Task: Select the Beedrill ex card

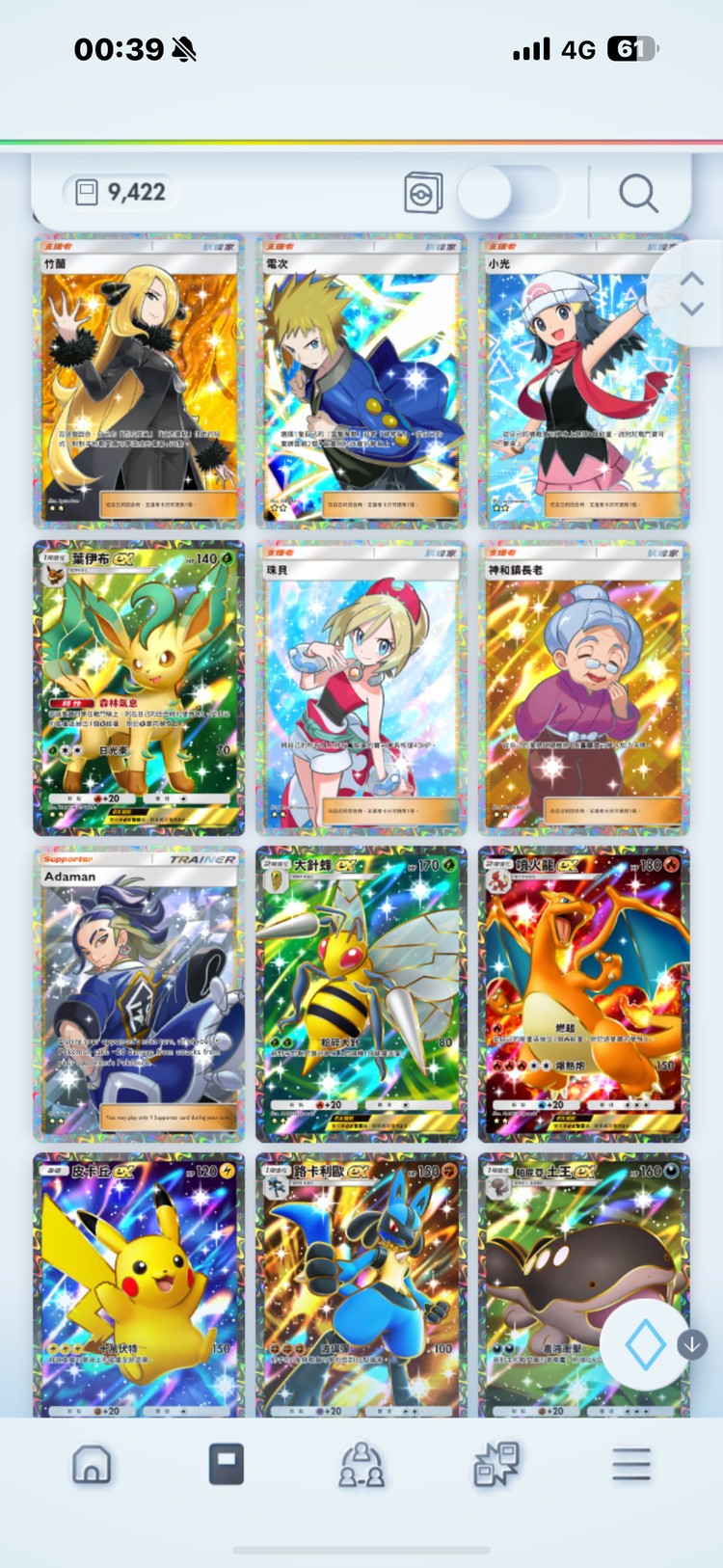Action: pos(361,994)
